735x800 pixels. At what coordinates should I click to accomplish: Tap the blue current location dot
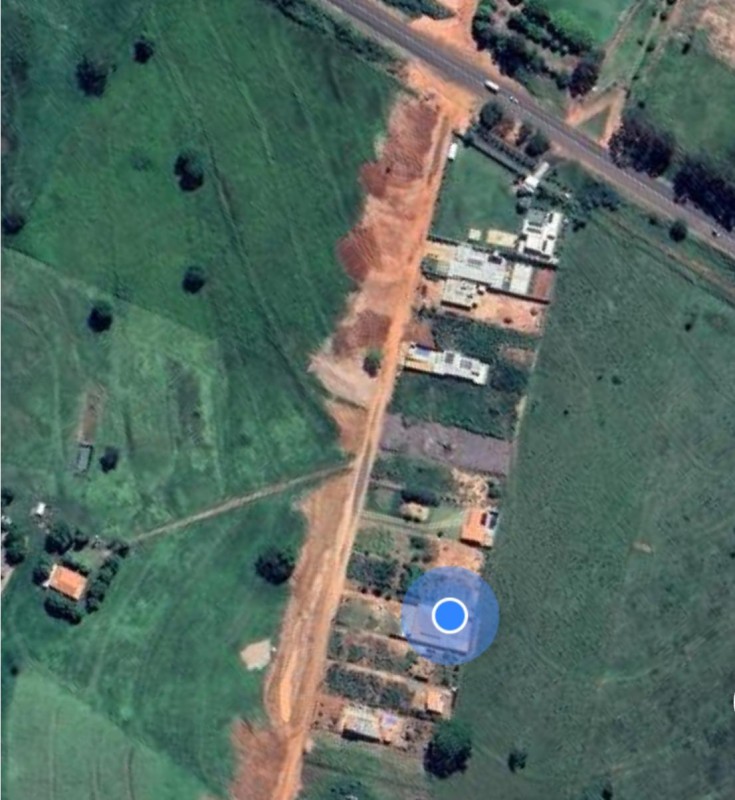coord(450,615)
